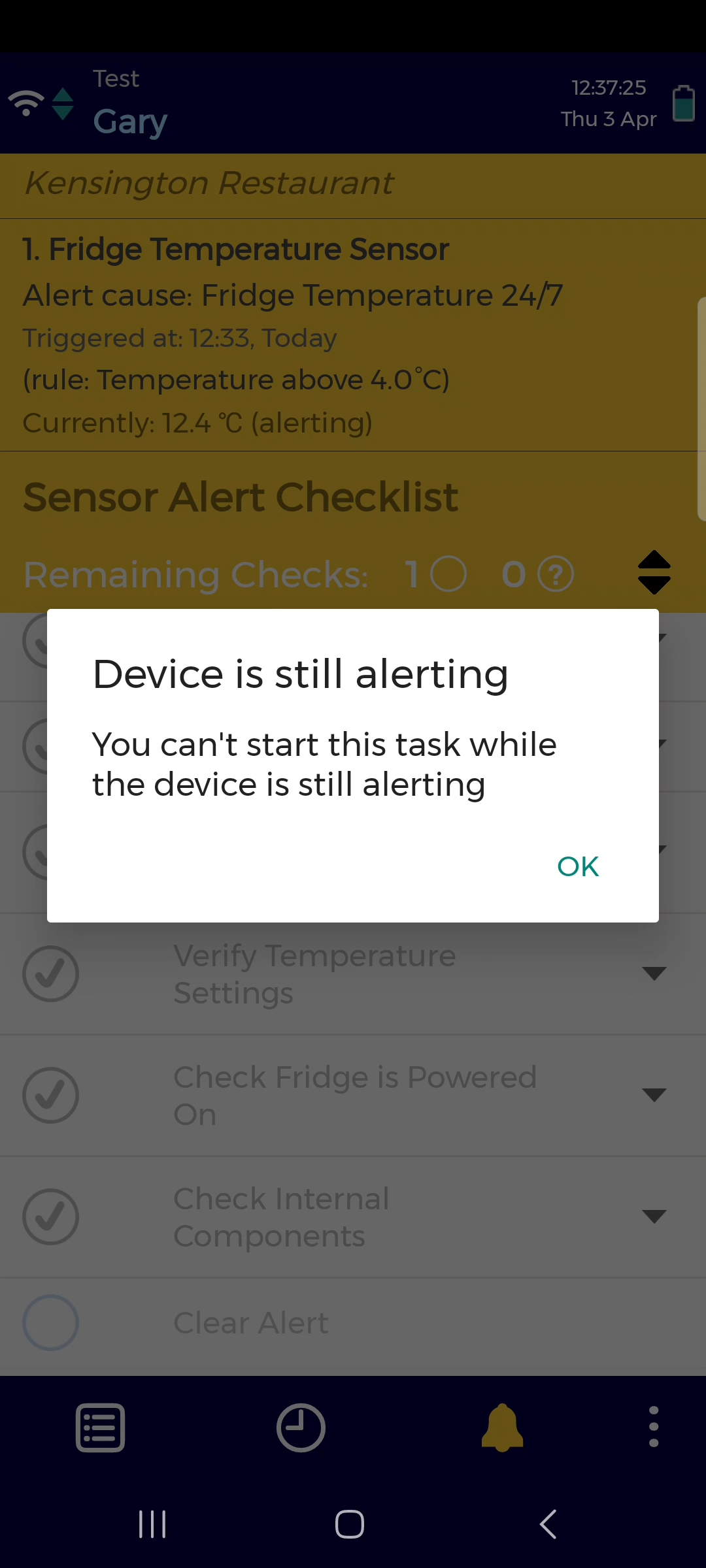The height and width of the screenshot is (1568, 706).
Task: Go back with system back button
Action: pos(548,1524)
